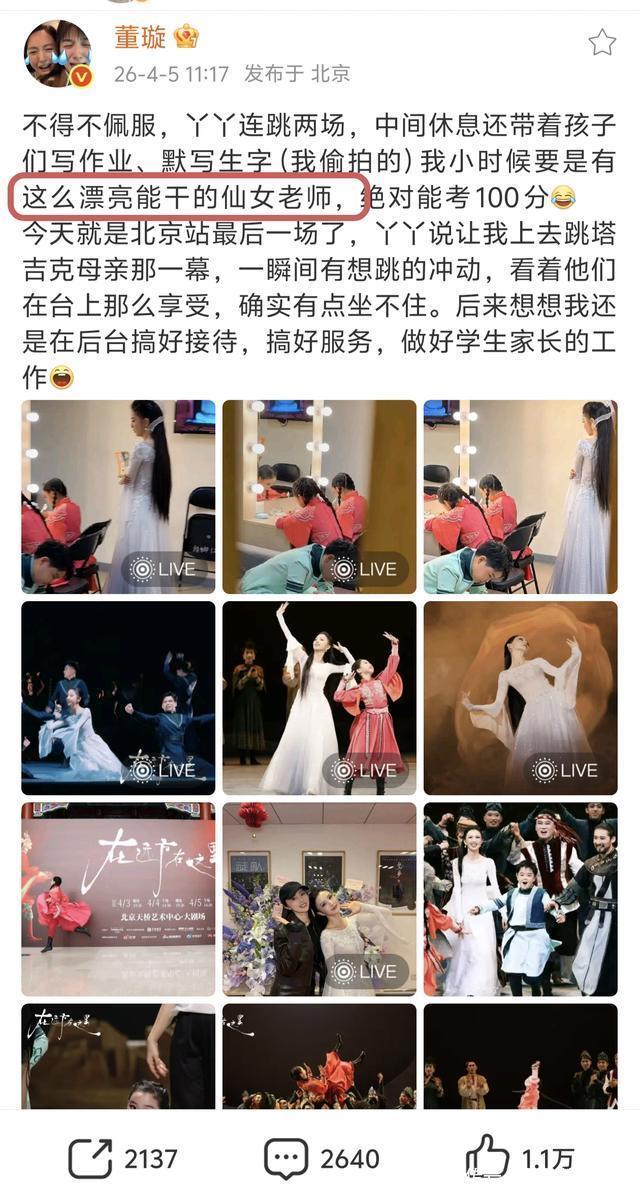This screenshot has width=640, height=1191.
Task: Open 董璇's profile avatar
Action: [58, 52]
